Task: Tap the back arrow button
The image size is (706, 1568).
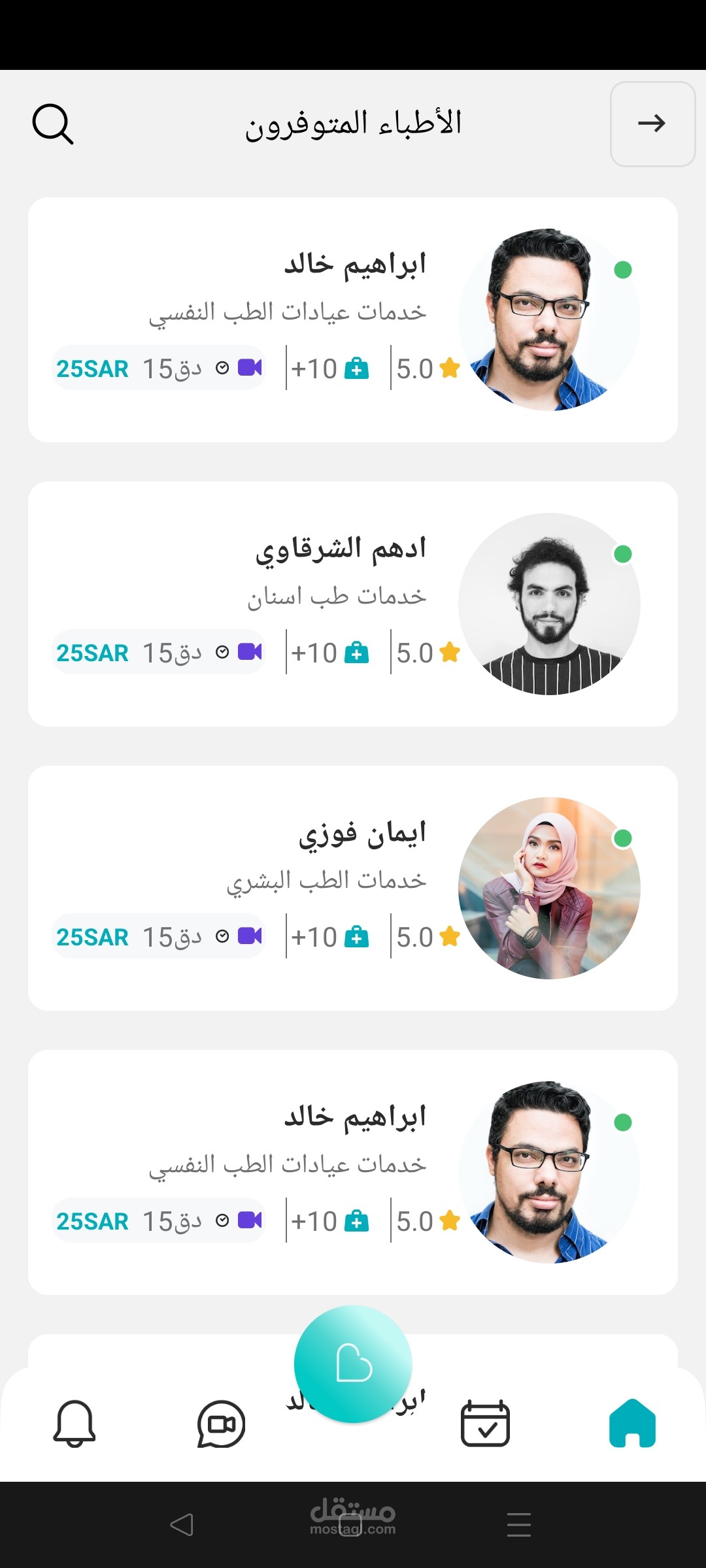Action: pos(652,123)
